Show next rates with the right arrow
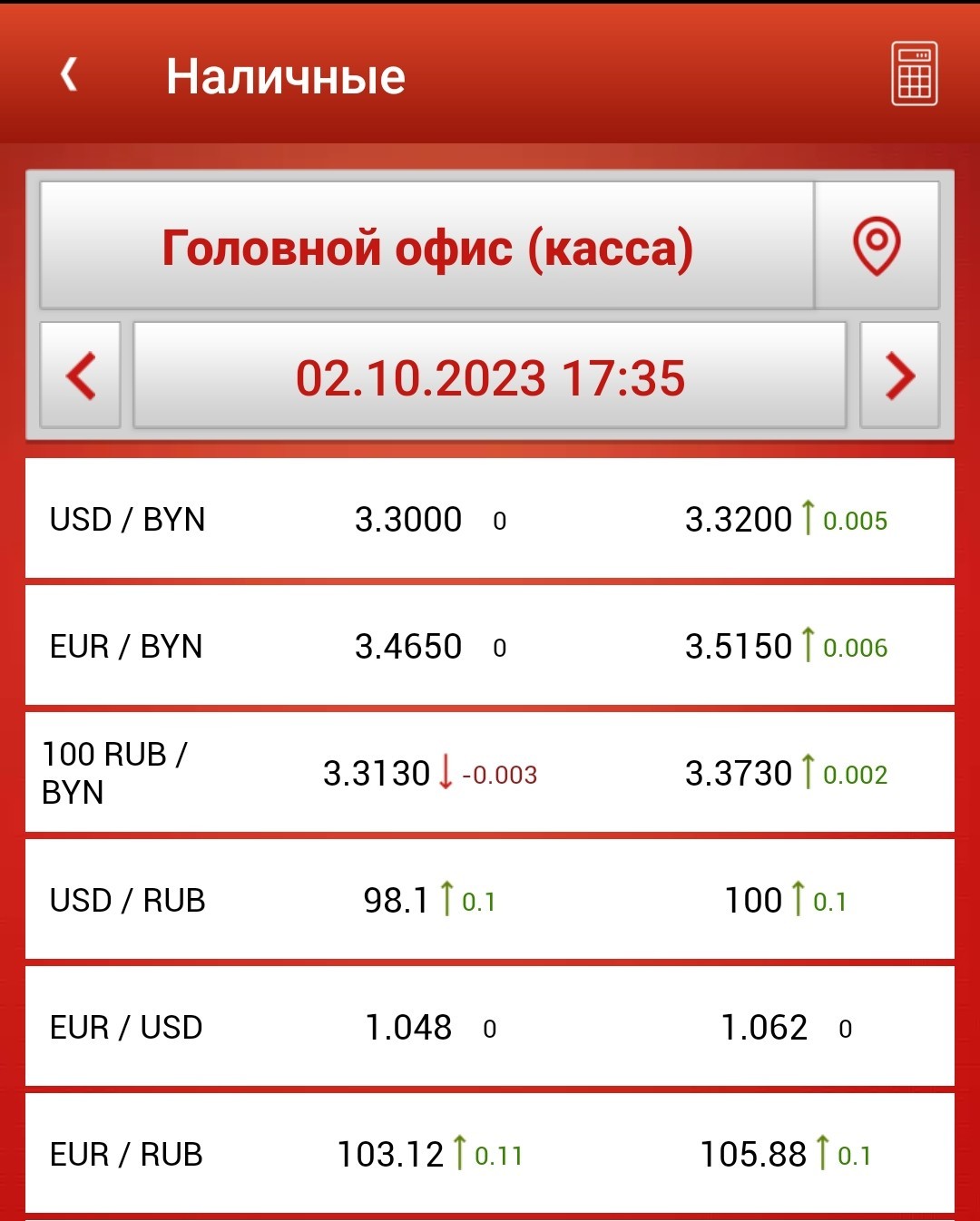Screen dimensions: 980x1221 pyautogui.click(x=899, y=375)
